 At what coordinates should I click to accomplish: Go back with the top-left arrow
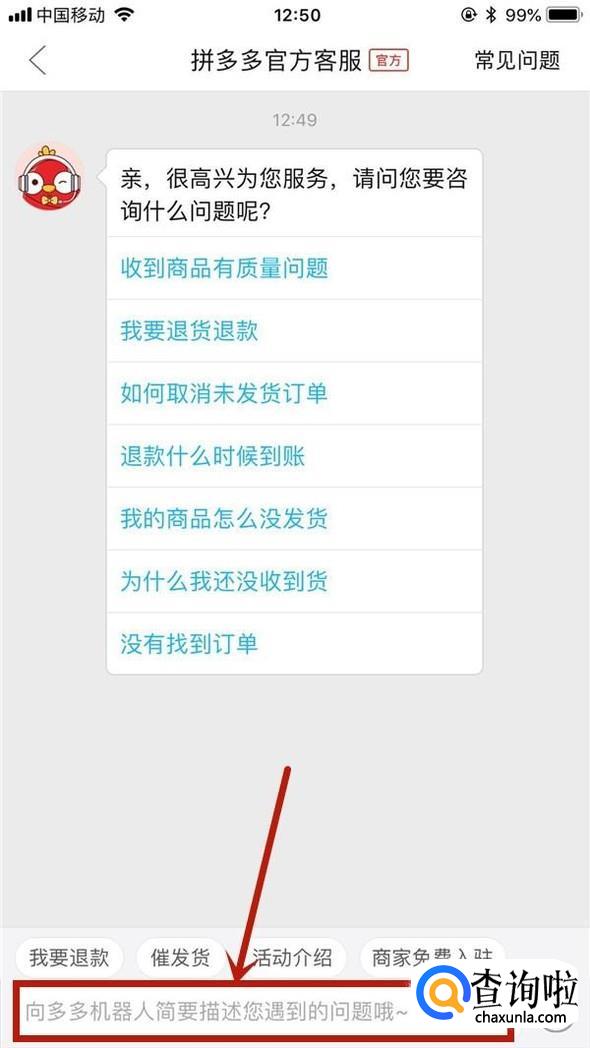pos(37,61)
